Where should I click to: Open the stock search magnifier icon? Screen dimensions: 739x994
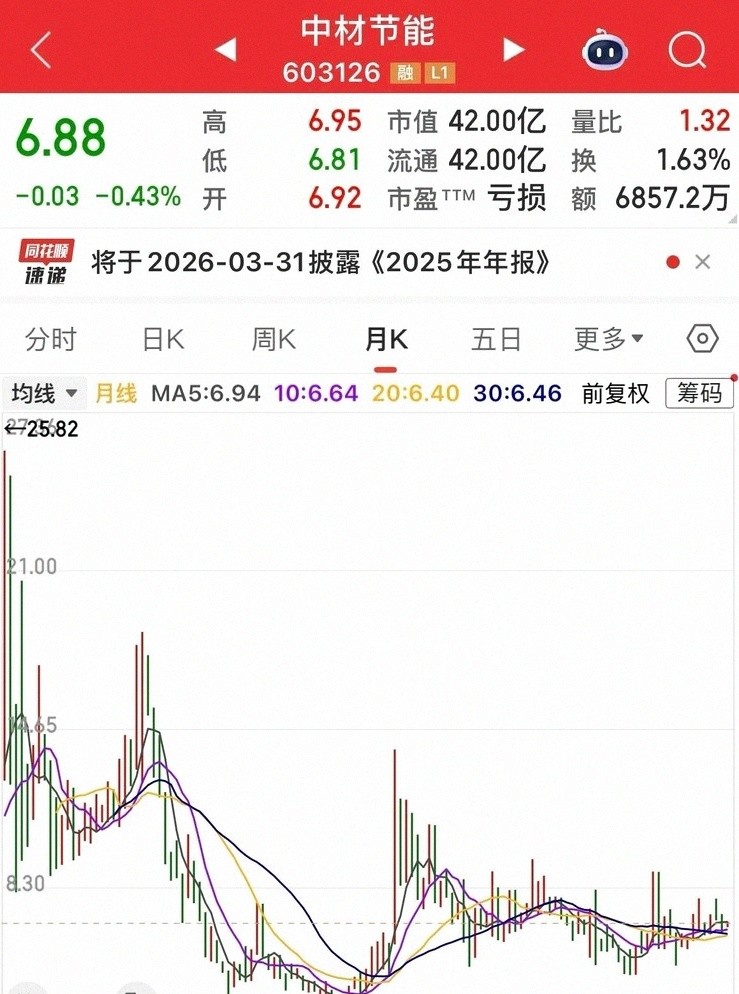[x=686, y=48]
